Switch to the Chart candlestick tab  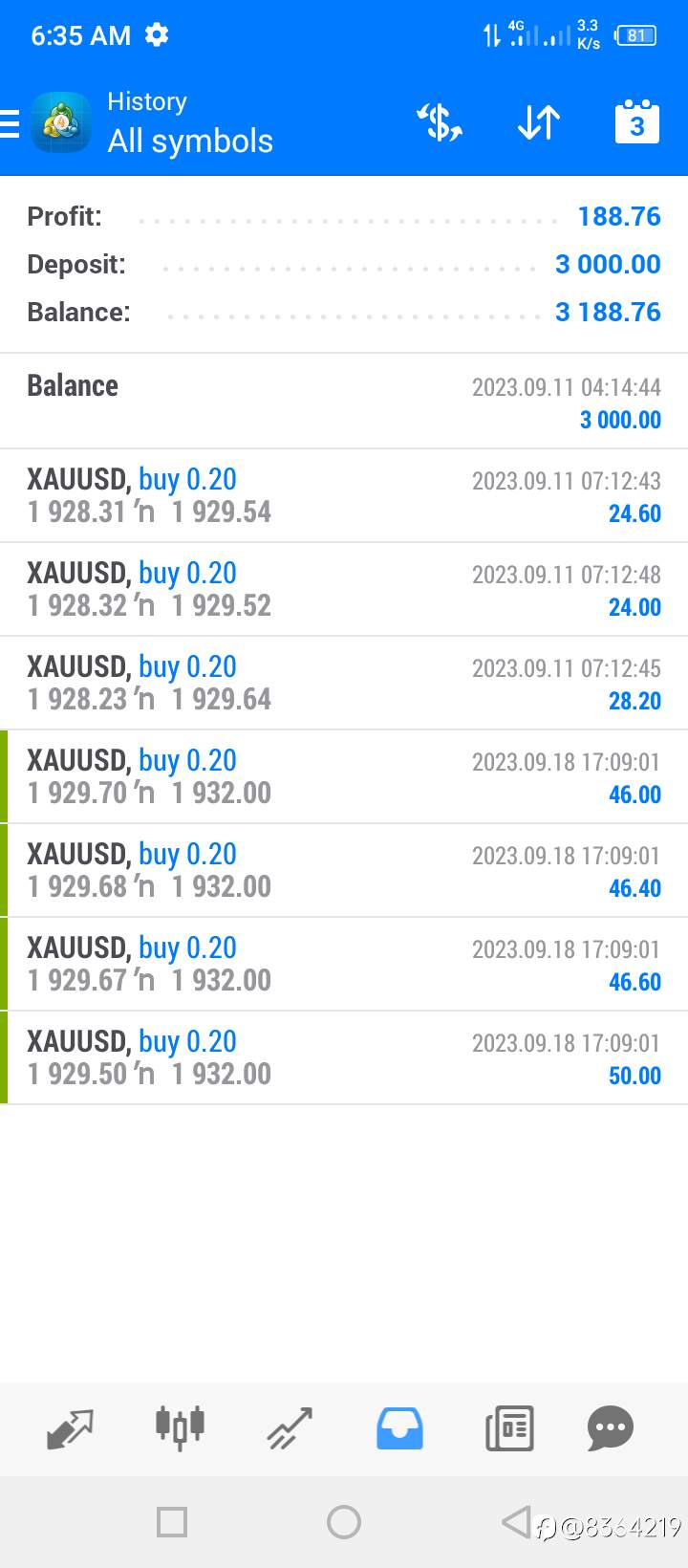[x=180, y=1428]
